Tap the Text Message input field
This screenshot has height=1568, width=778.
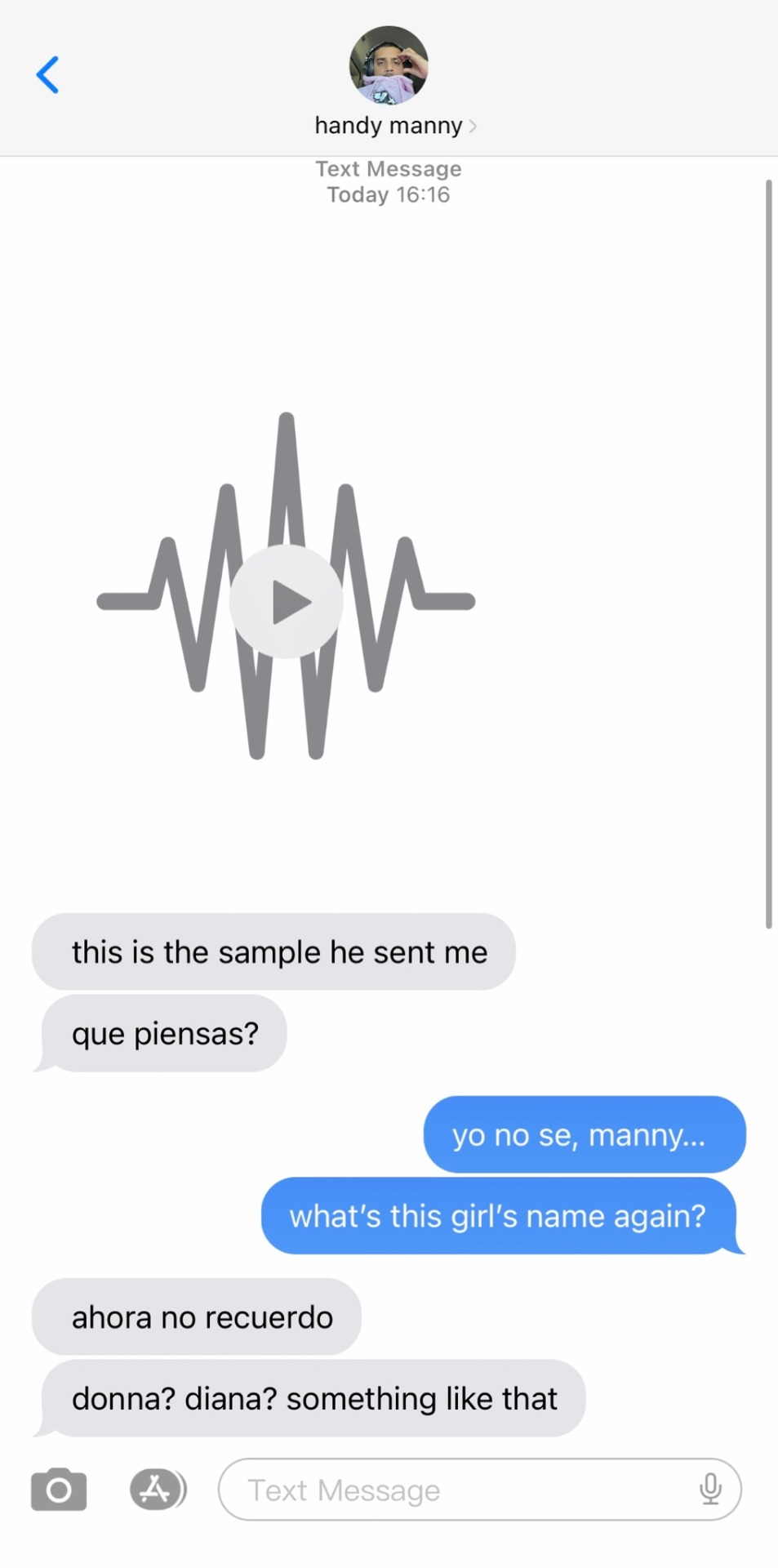tap(457, 1490)
